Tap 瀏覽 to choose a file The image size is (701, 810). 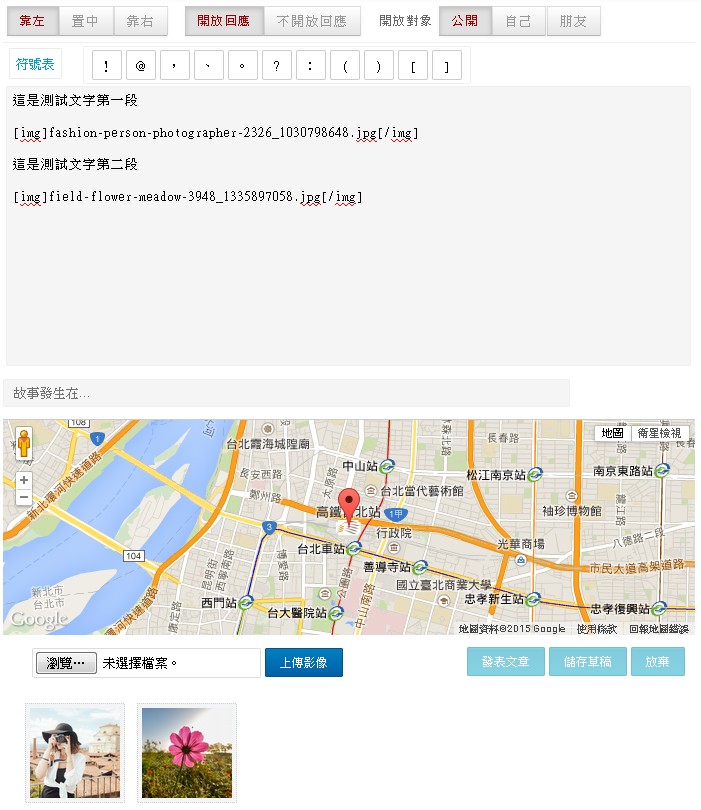click(x=65, y=663)
